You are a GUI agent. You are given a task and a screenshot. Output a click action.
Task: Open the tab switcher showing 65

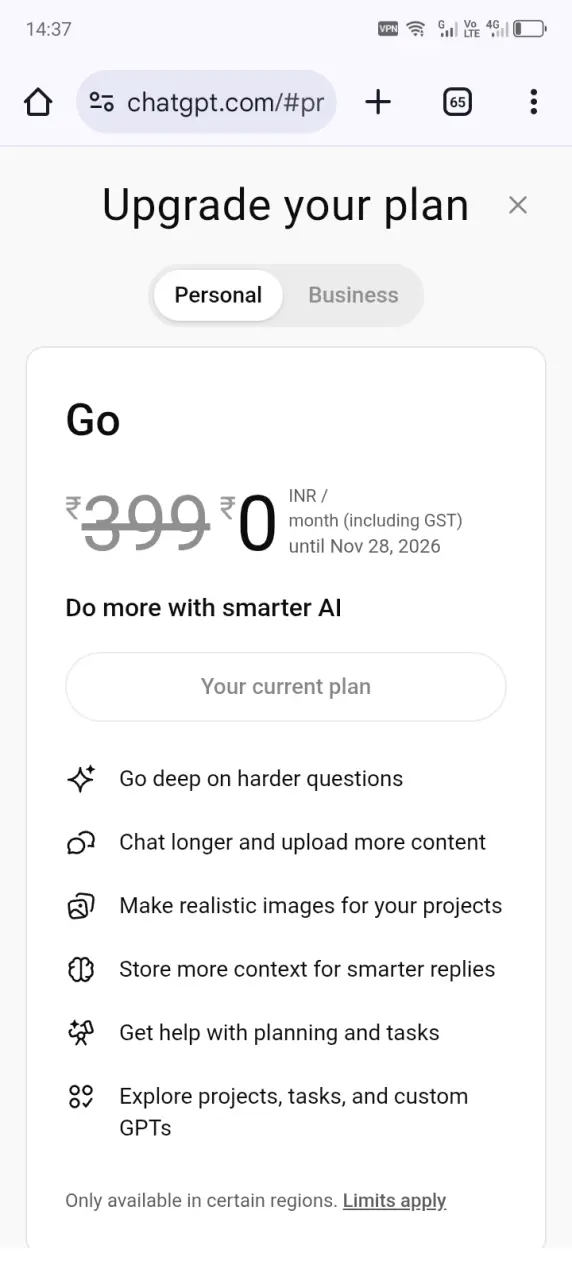[x=457, y=102]
